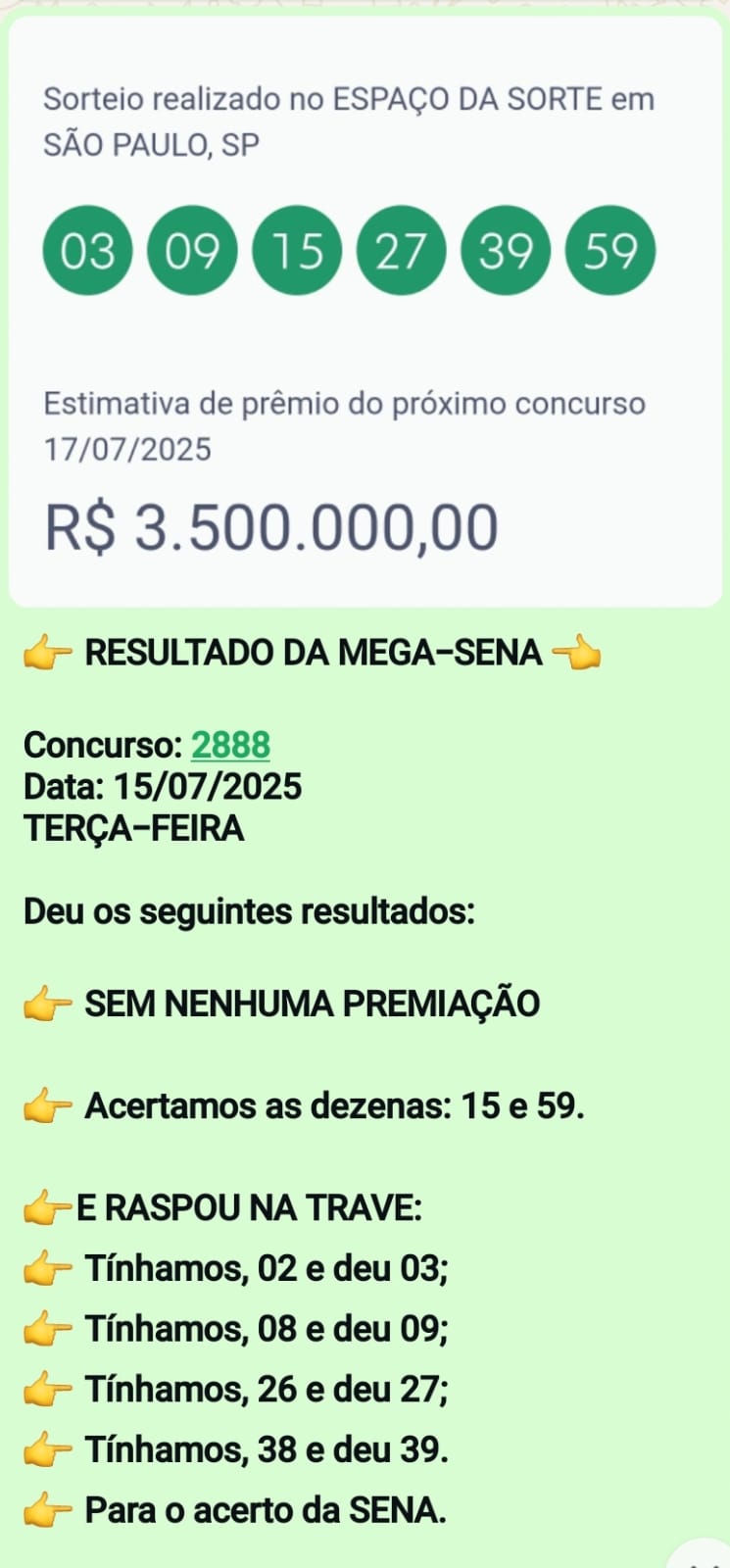This screenshot has height=1568, width=730.
Task: Select the Sorteio realizado header text
Action: [348, 120]
